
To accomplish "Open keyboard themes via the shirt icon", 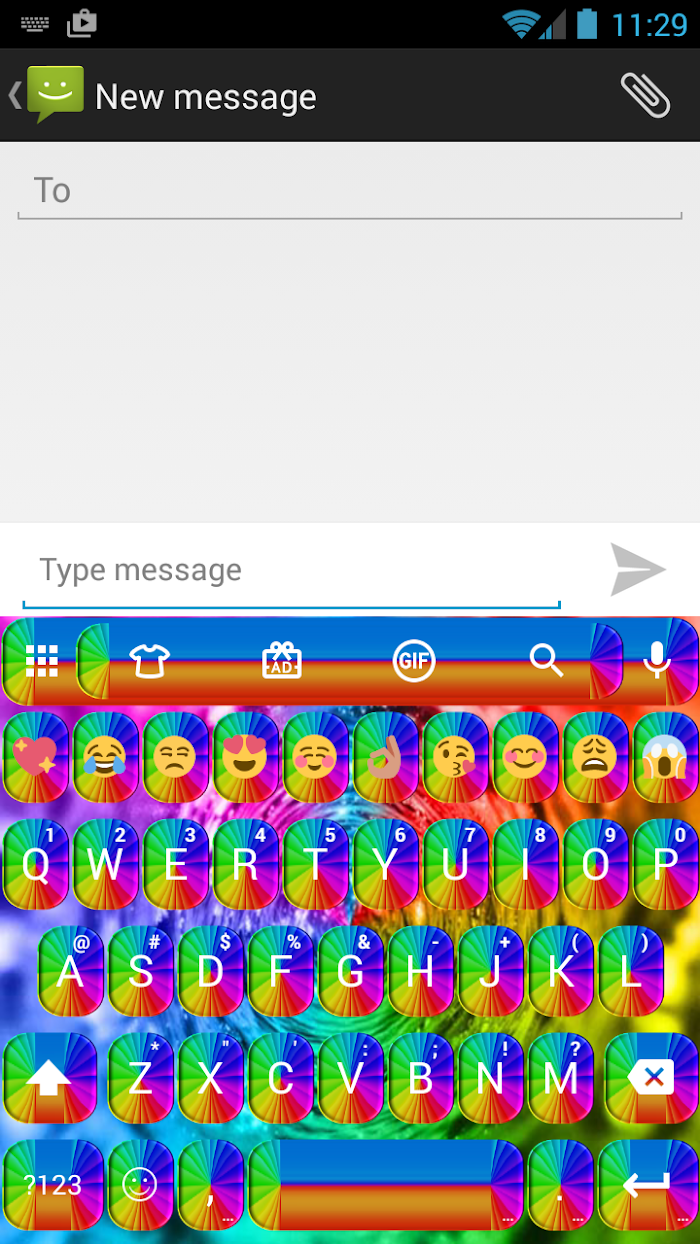I will 150,660.
